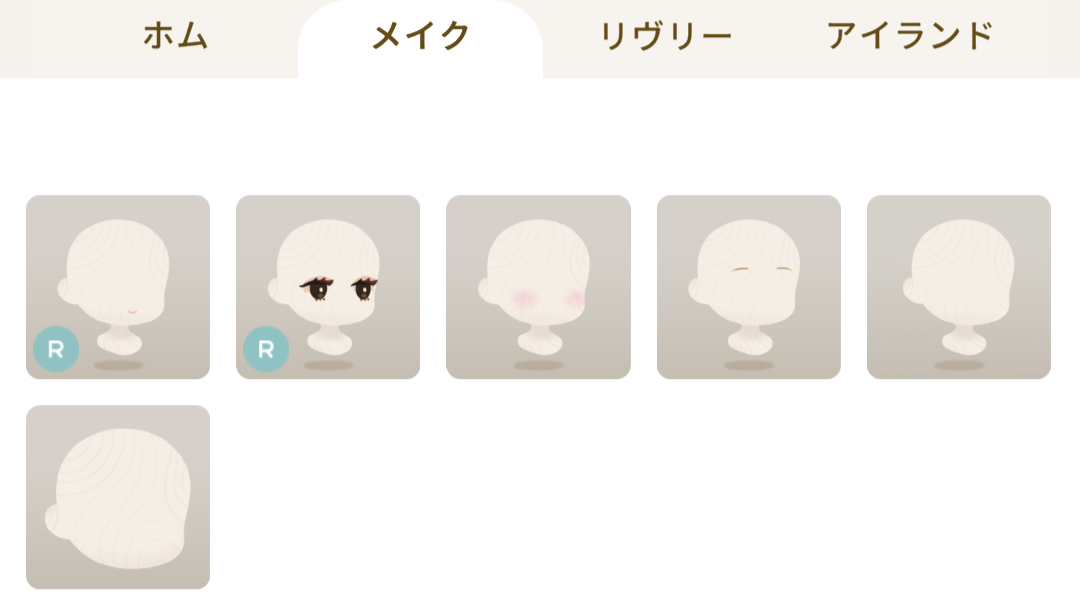Choose the small pink mouth makeup
The width and height of the screenshot is (1080, 614).
(118, 287)
